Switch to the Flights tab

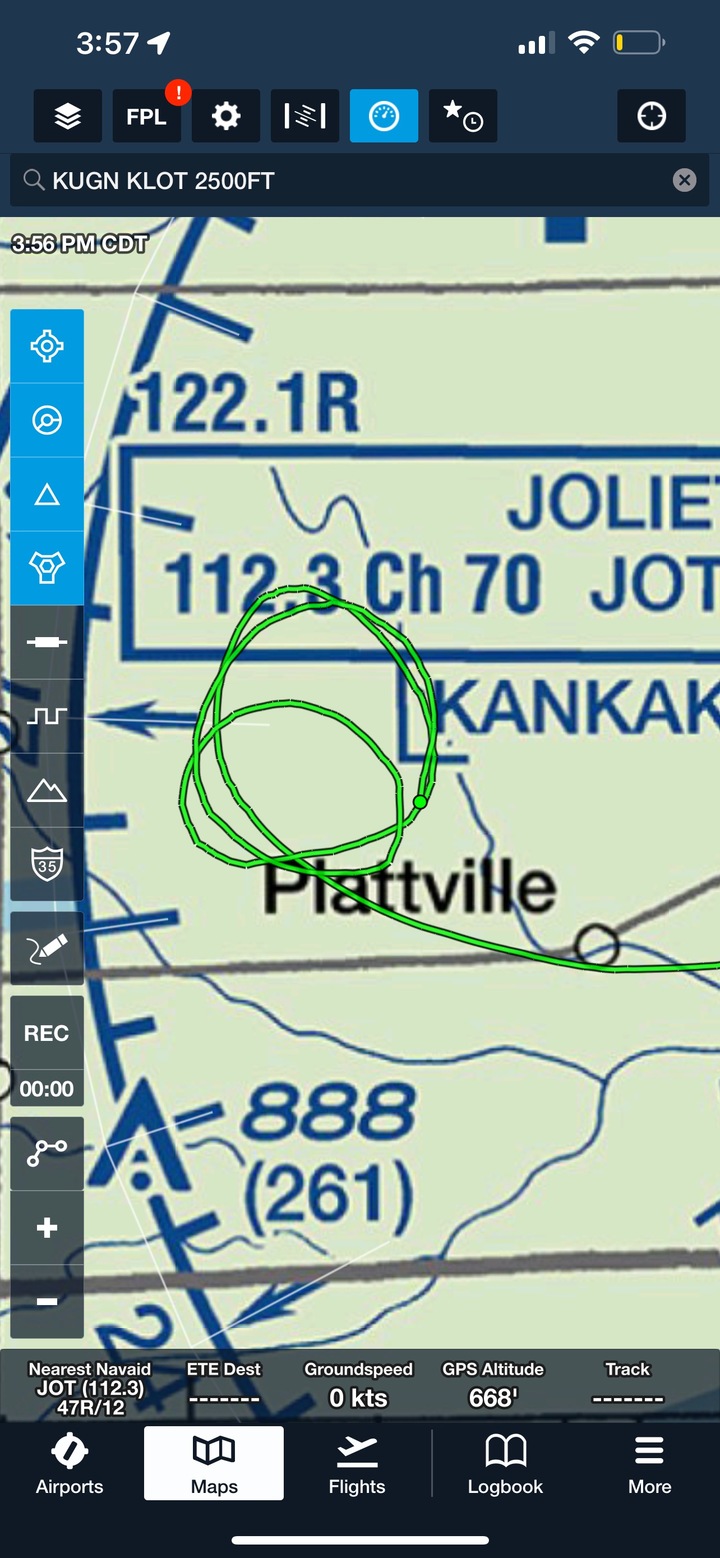pyautogui.click(x=357, y=1464)
